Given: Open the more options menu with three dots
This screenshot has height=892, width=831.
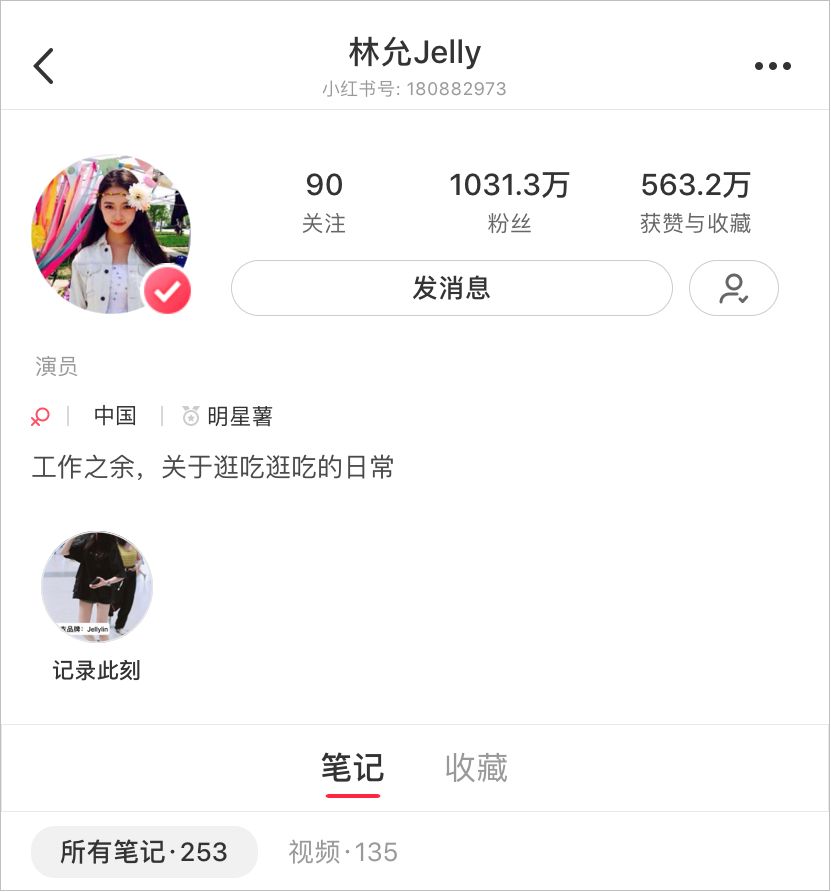Looking at the screenshot, I should pos(772,65).
